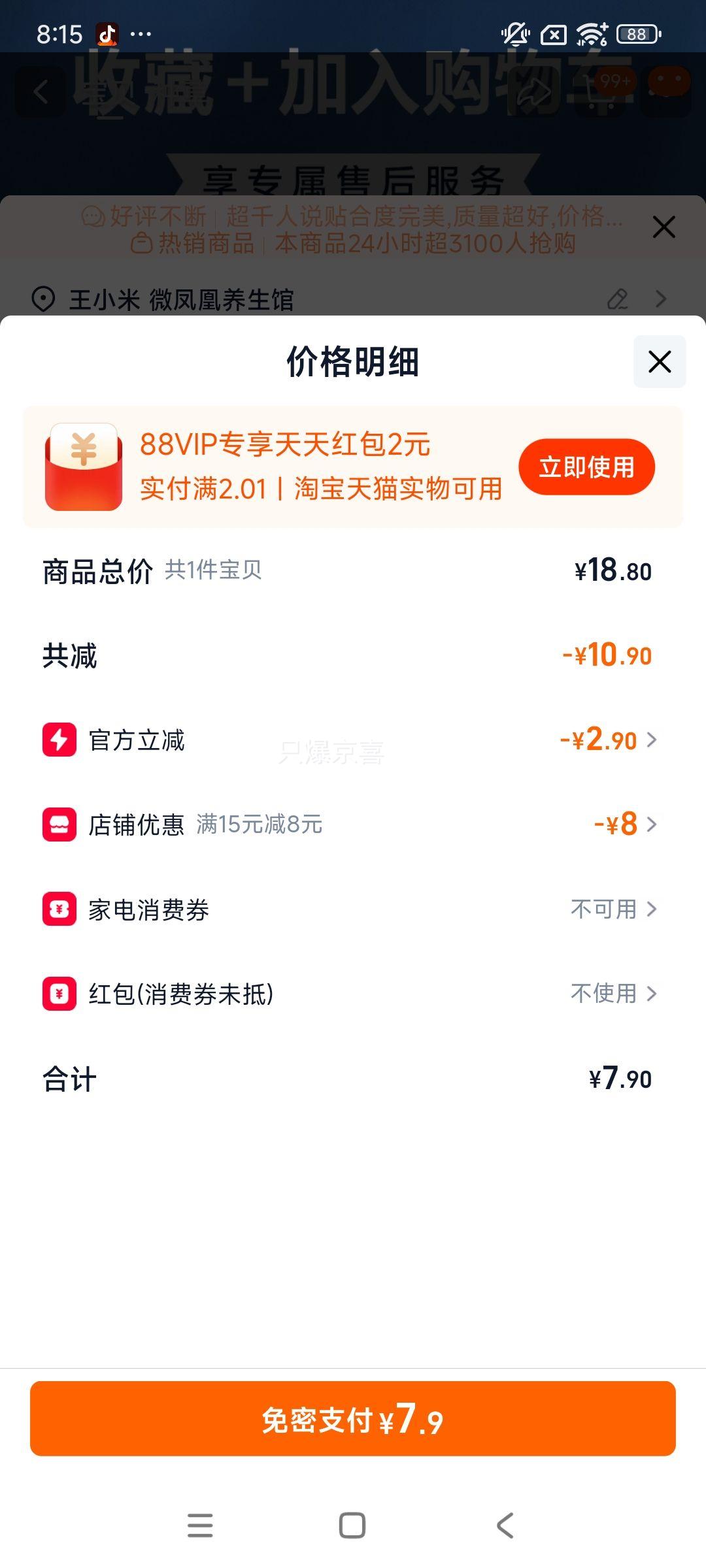Tap 不使用 to change red packet usage
The width and height of the screenshot is (706, 1568).
click(x=603, y=994)
